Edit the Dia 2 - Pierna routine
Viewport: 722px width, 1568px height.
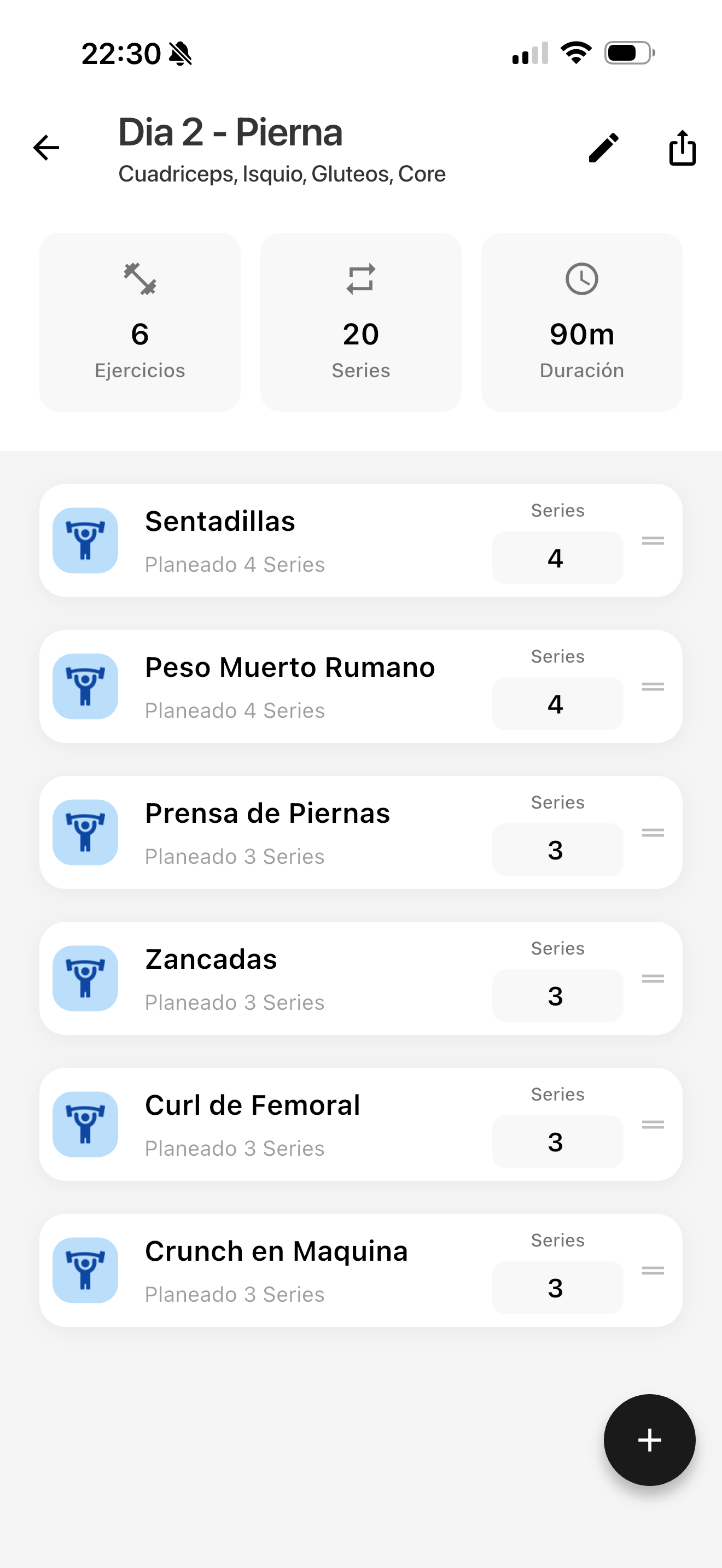603,148
